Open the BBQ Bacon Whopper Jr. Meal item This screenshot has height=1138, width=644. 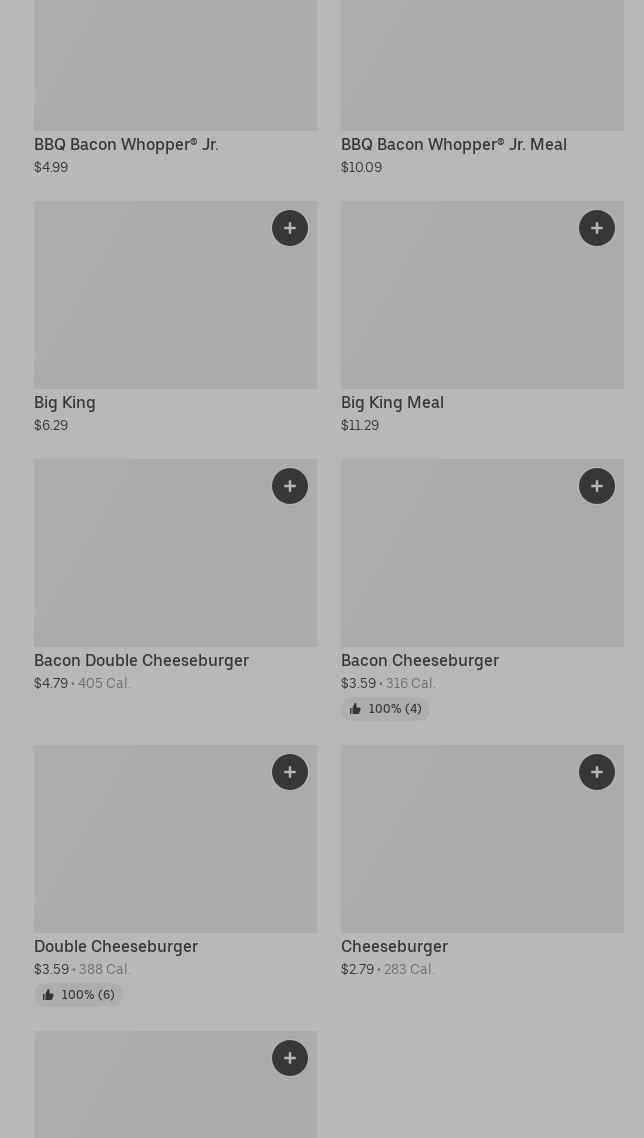coord(483,88)
